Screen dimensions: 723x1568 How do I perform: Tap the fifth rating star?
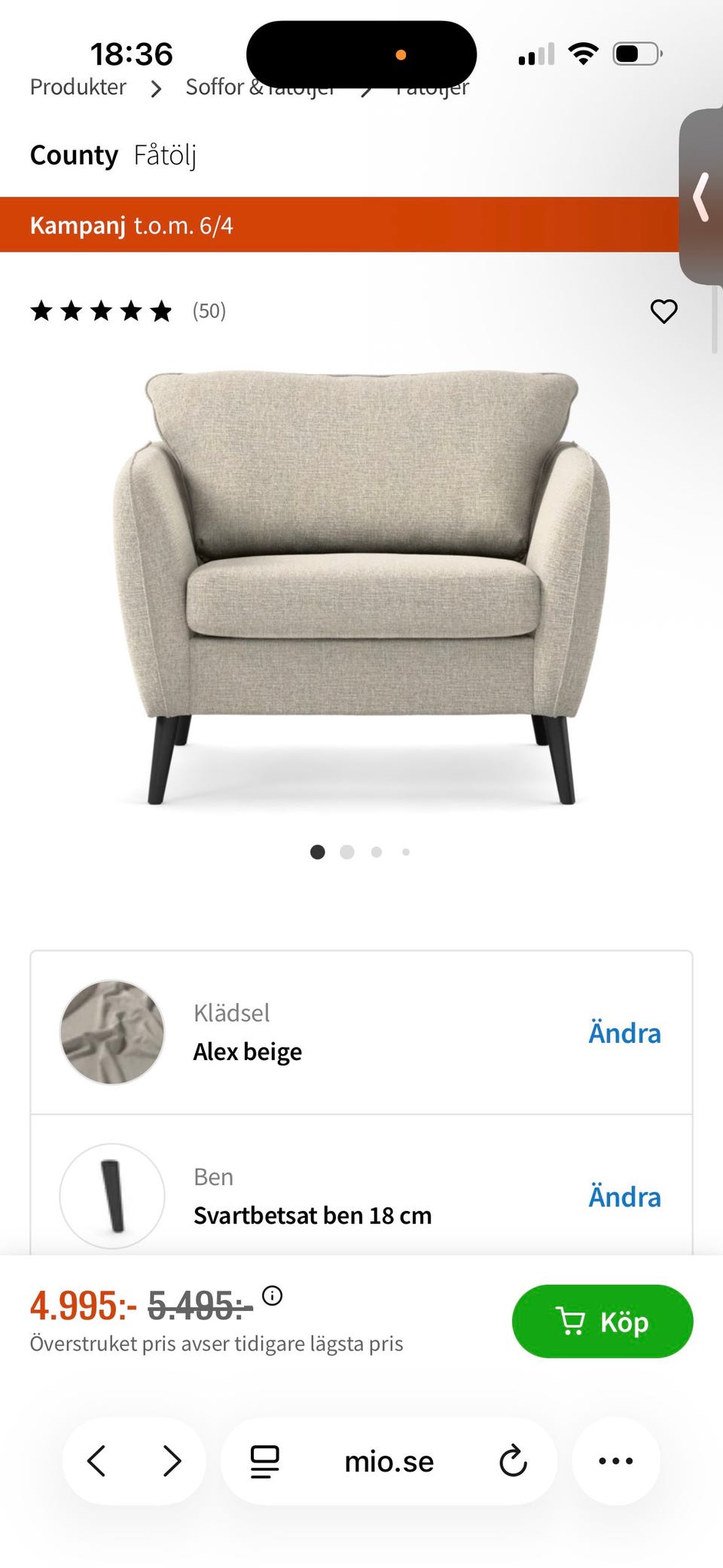[x=160, y=311]
